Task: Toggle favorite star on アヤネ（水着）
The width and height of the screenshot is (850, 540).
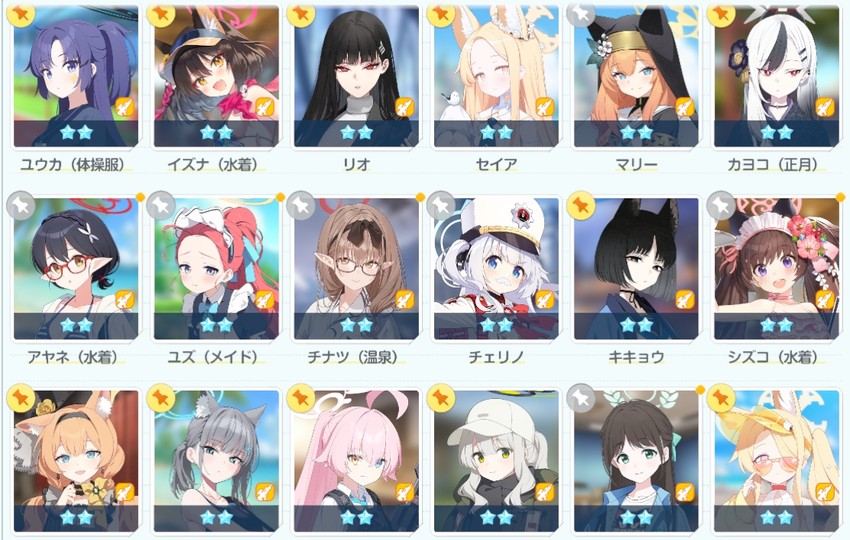Action: point(20,206)
